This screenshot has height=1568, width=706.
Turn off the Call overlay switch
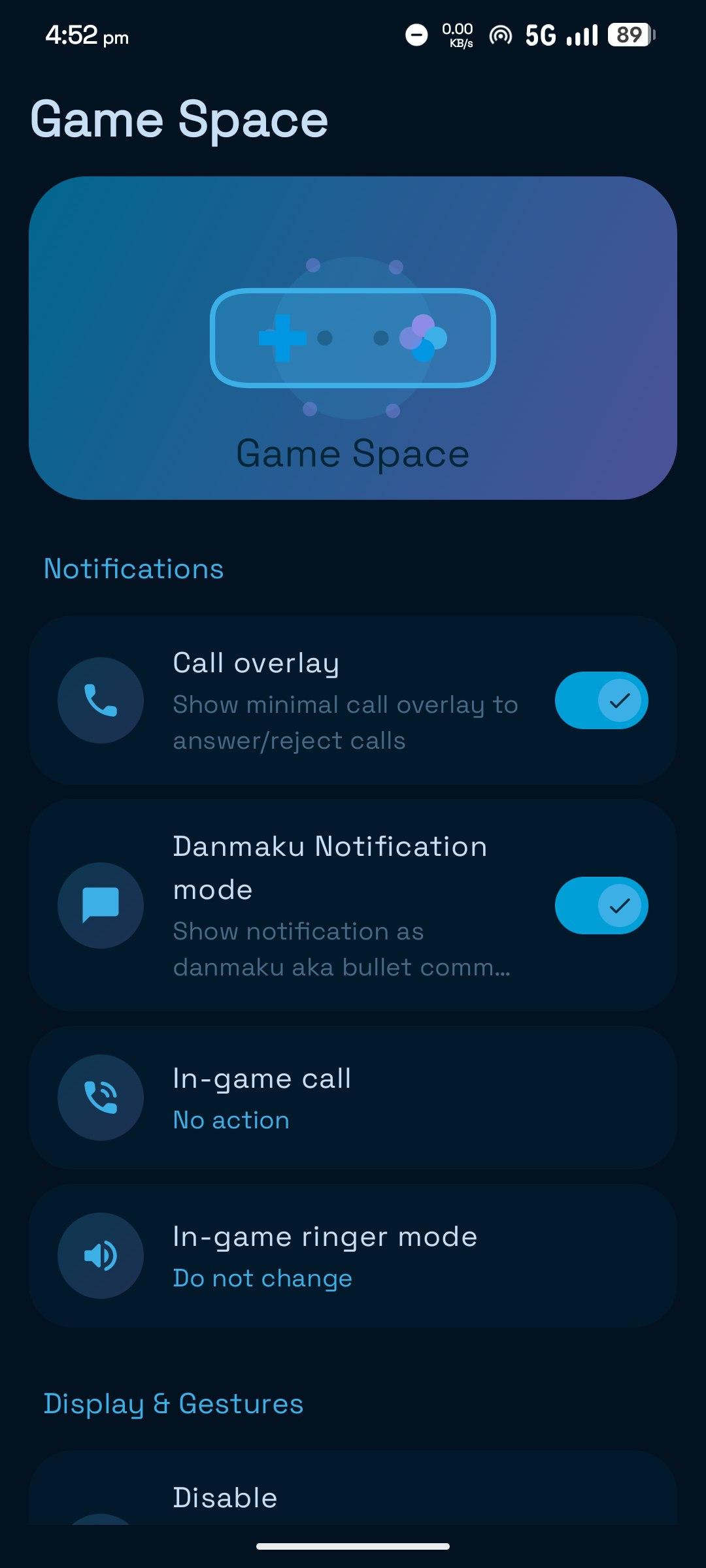(601, 700)
